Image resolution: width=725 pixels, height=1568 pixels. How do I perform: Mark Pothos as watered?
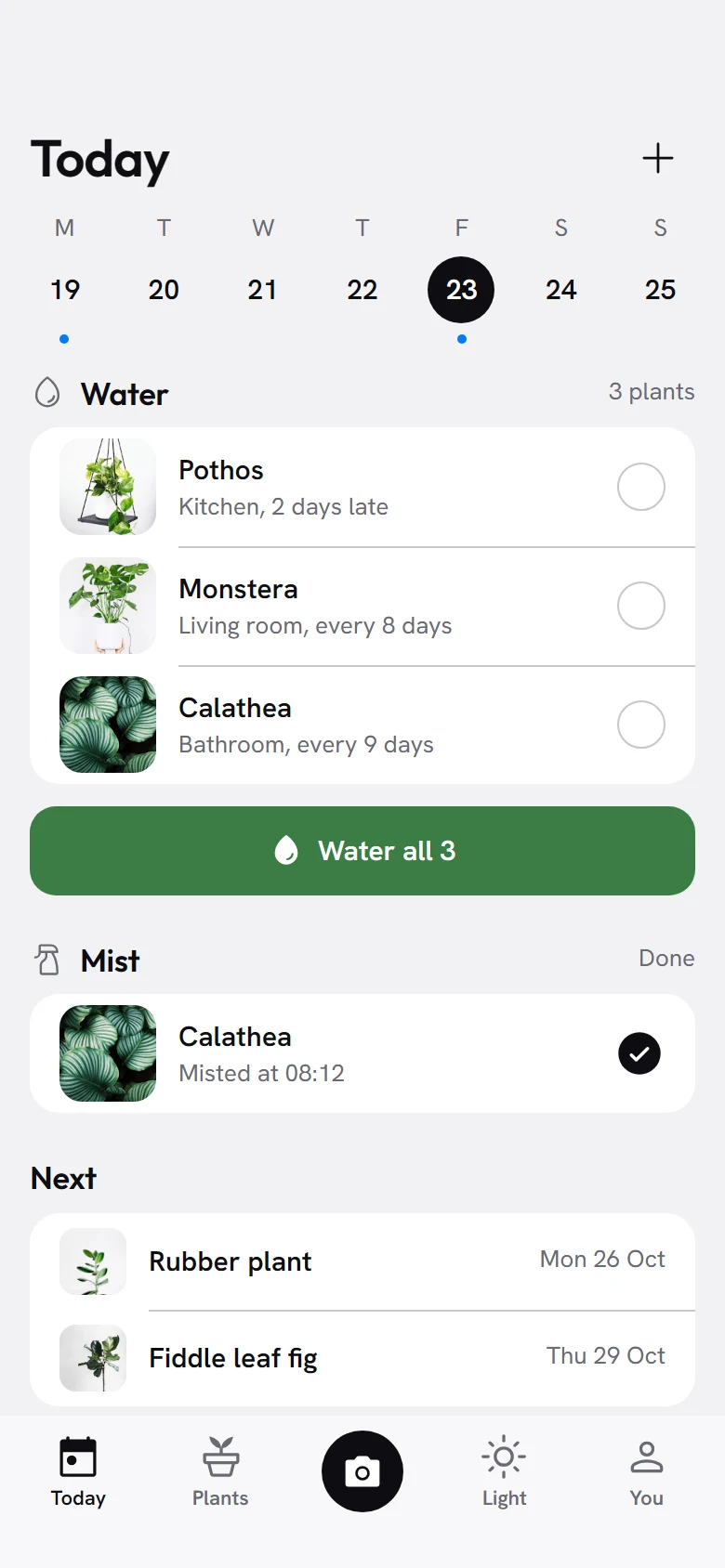point(641,487)
